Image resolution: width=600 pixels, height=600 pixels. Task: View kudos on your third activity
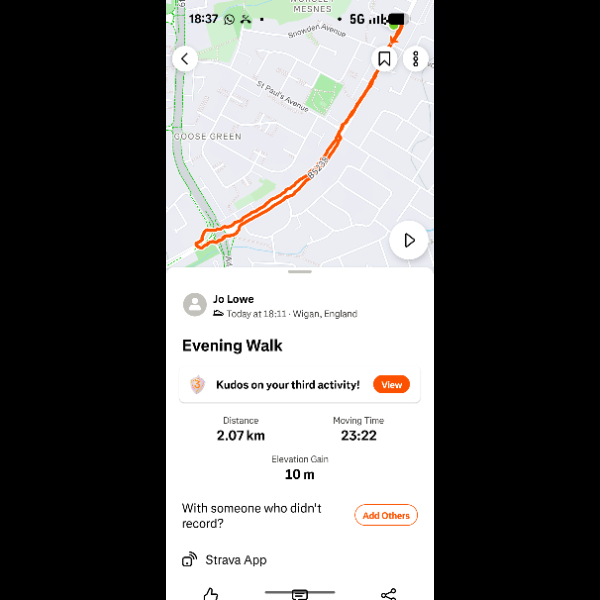(391, 384)
